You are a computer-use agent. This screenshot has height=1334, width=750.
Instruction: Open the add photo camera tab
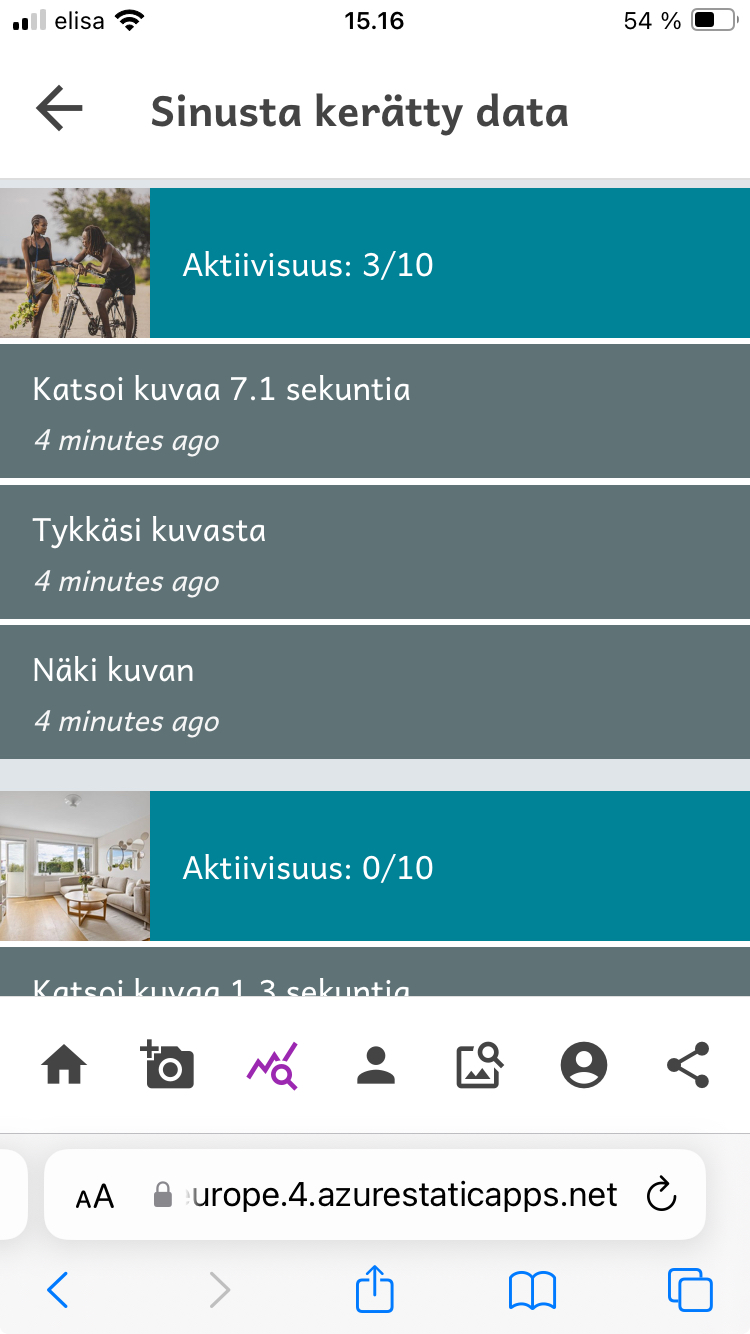tap(168, 1066)
